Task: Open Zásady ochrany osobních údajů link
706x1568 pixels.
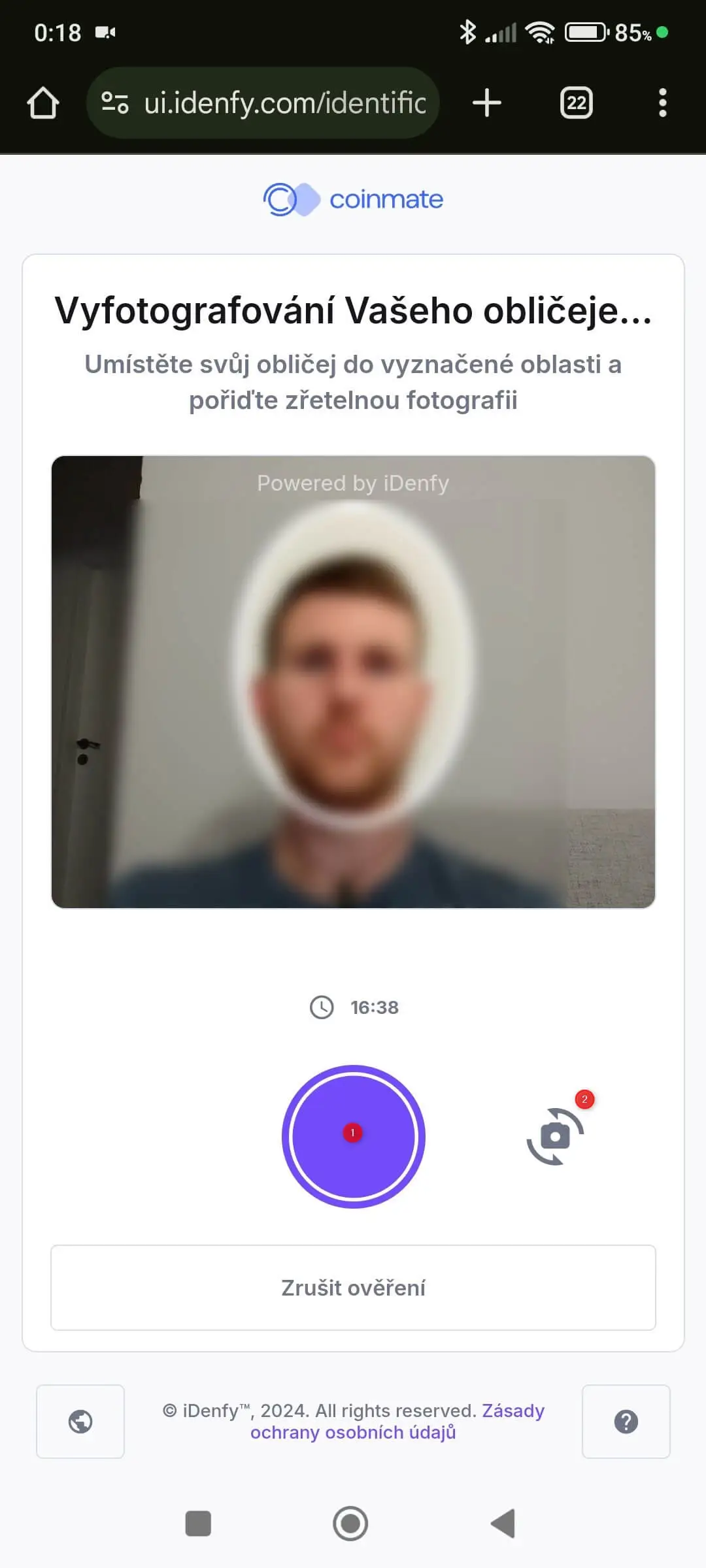Action: point(353,1432)
